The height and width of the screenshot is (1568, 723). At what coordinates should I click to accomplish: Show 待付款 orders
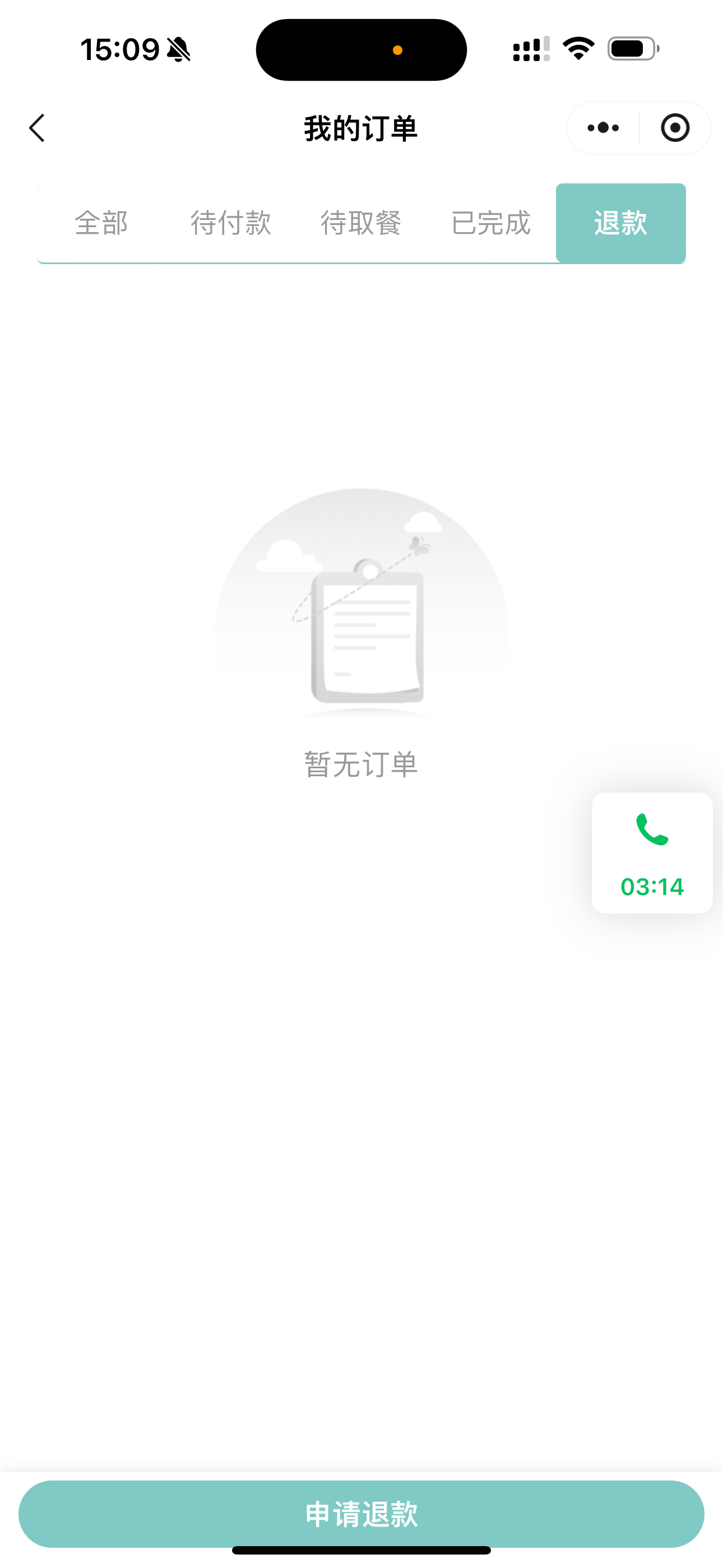point(231,223)
